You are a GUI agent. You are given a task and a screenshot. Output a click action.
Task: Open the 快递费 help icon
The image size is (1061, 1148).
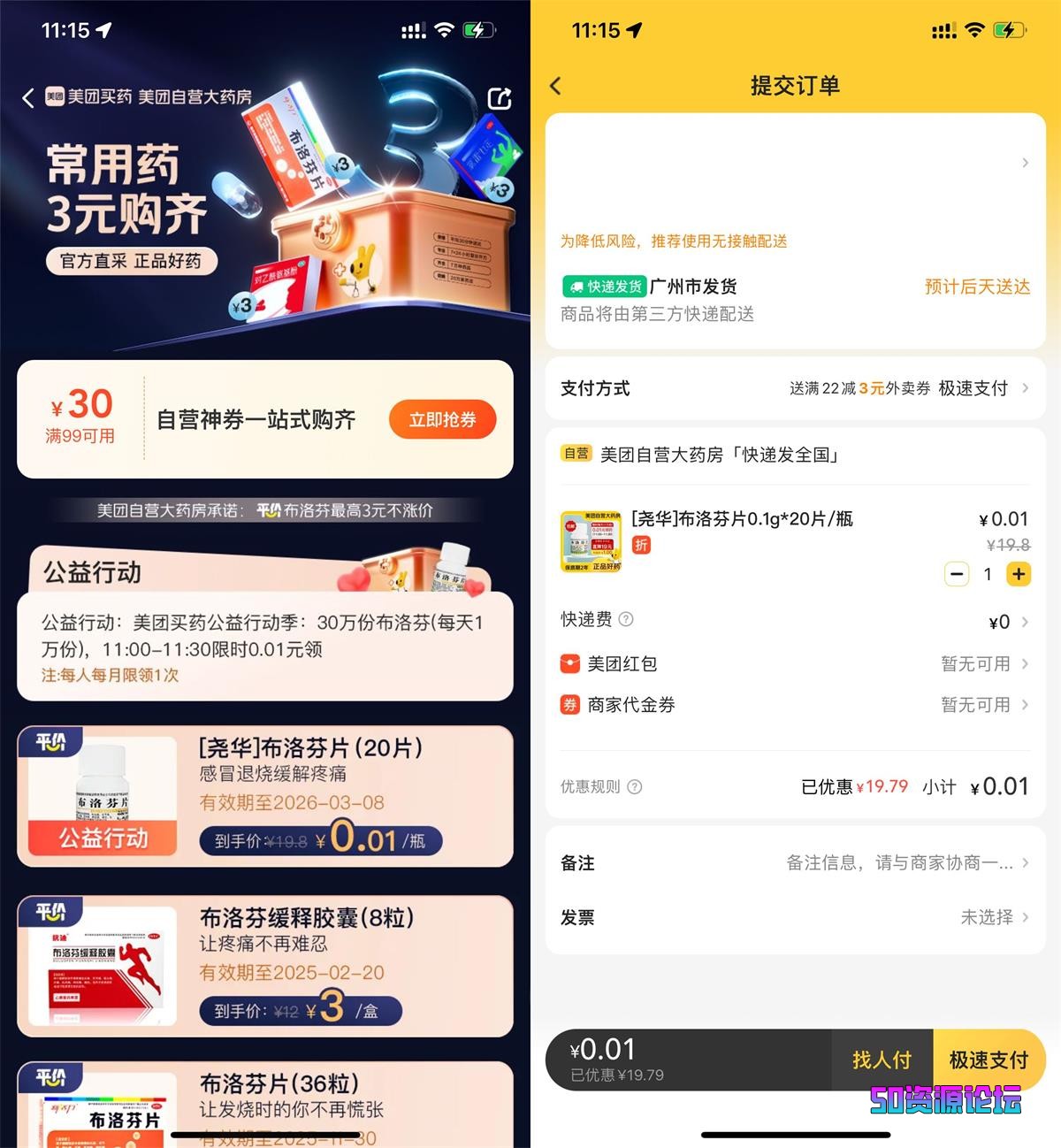tap(626, 619)
